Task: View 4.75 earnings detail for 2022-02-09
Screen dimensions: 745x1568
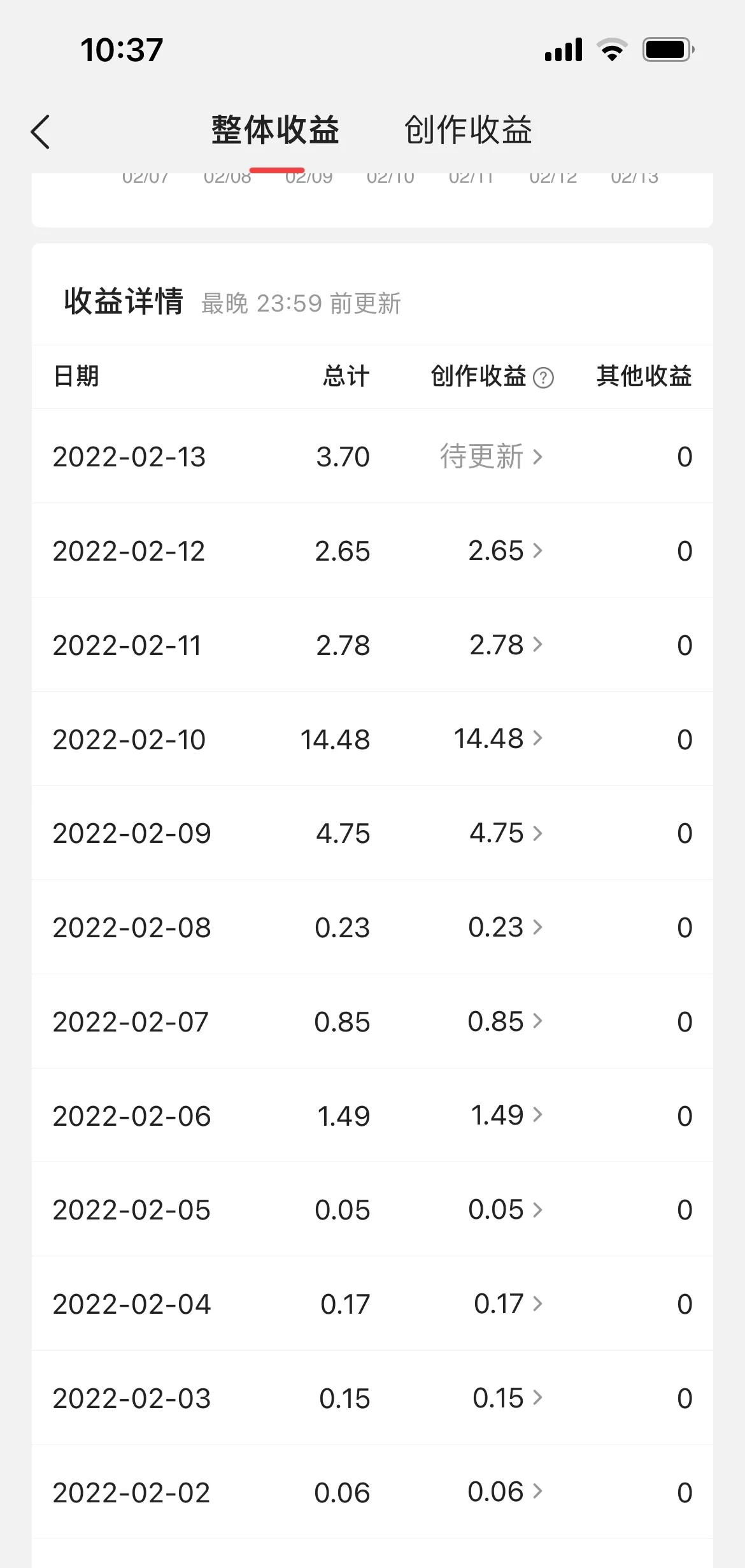Action: 506,833
